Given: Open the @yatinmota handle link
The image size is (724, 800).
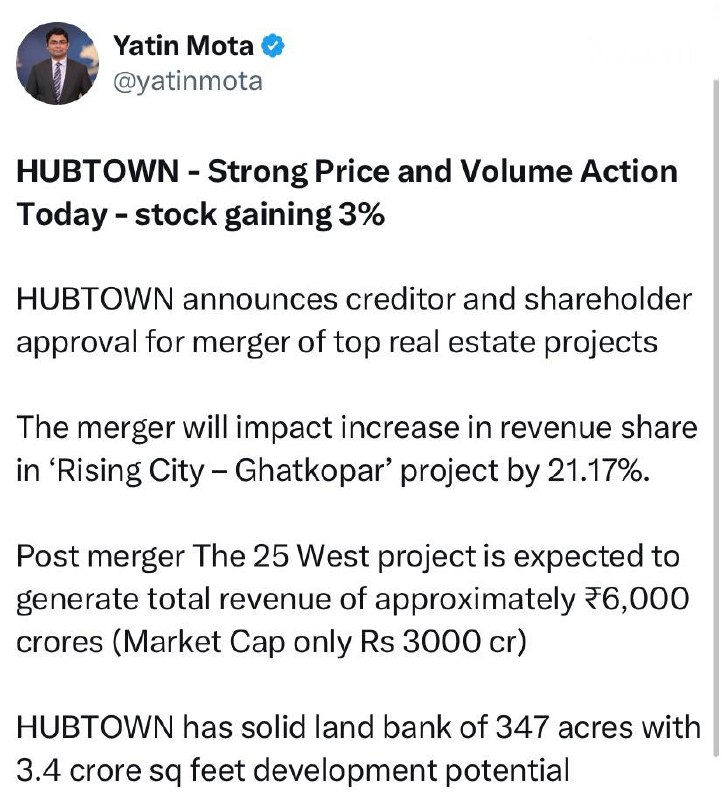Looking at the screenshot, I should (x=188, y=82).
